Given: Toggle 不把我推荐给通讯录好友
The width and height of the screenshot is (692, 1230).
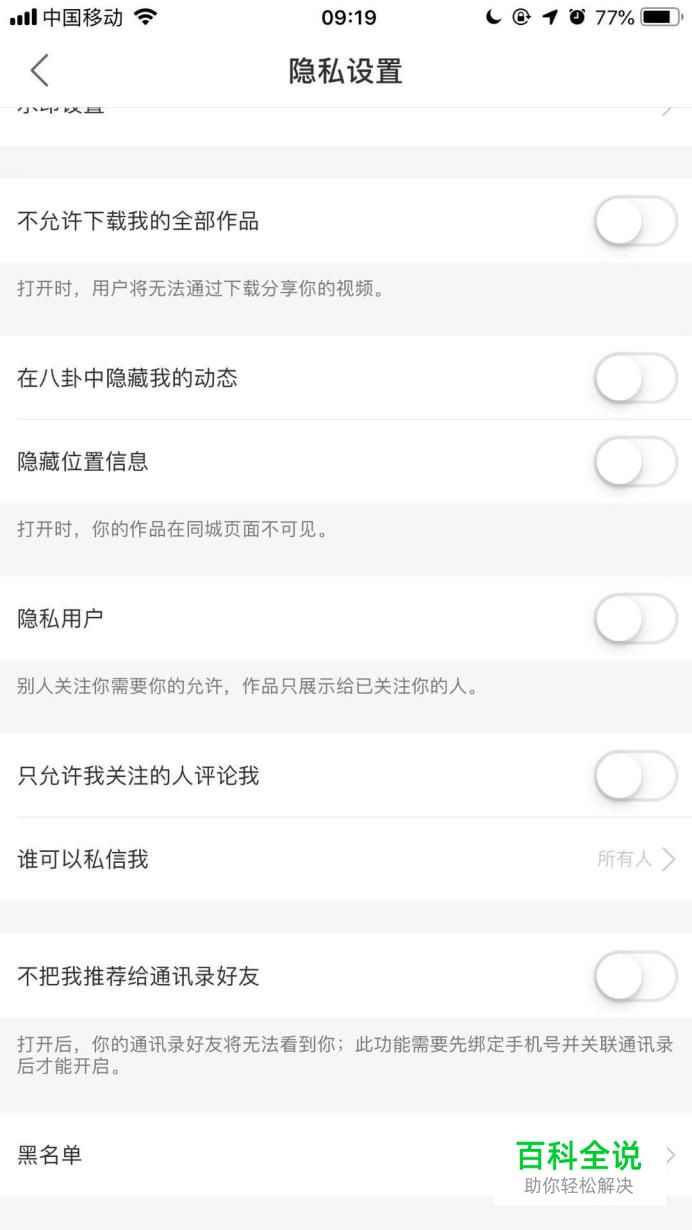Looking at the screenshot, I should (x=636, y=976).
